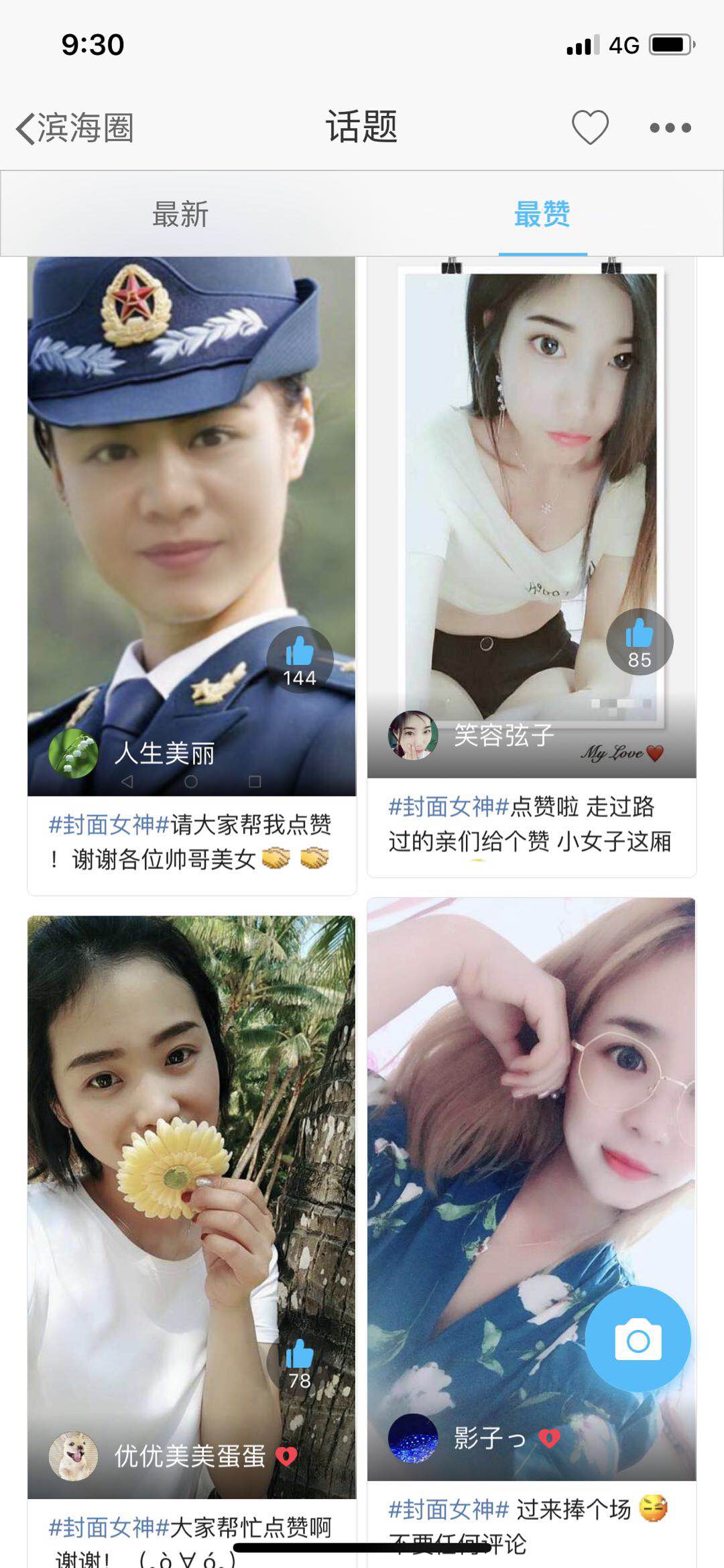This screenshot has width=724, height=1568.
Task: View 优优美美蛋蛋's profile avatar
Action: (x=73, y=1456)
